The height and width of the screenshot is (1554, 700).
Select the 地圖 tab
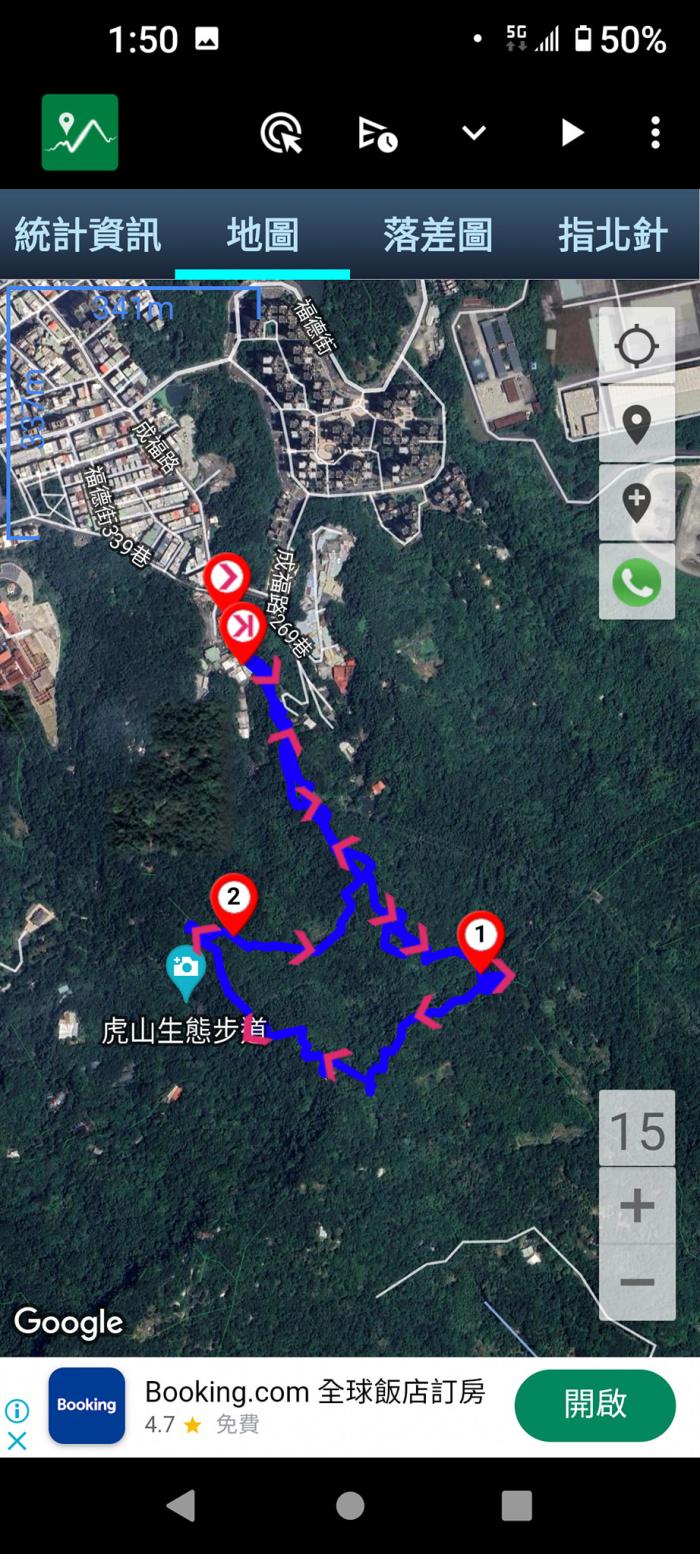pos(262,235)
